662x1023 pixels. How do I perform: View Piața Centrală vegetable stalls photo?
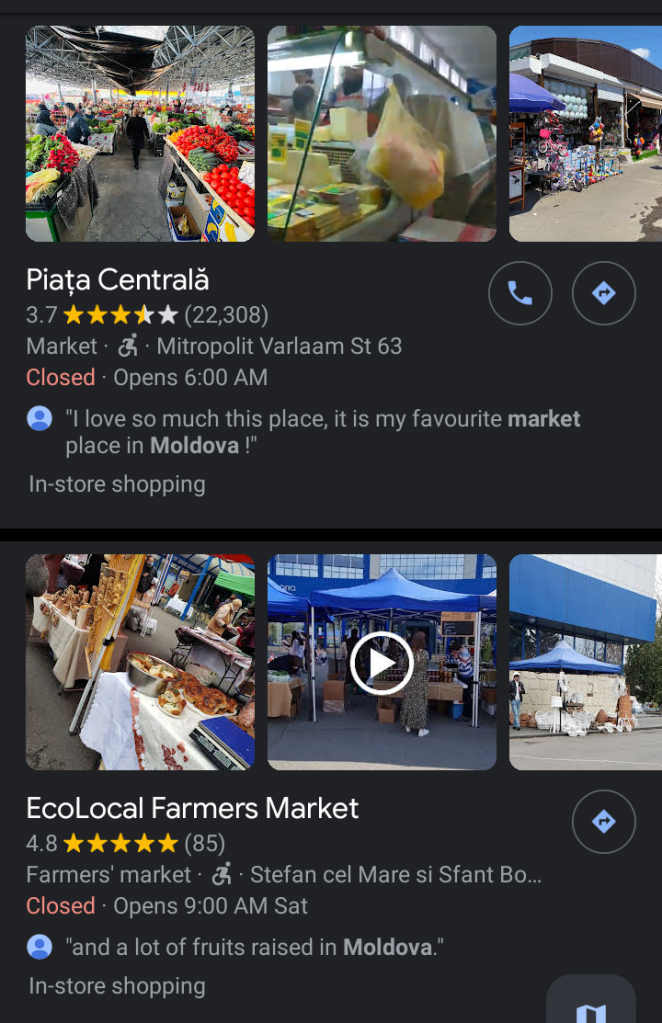pyautogui.click(x=140, y=134)
